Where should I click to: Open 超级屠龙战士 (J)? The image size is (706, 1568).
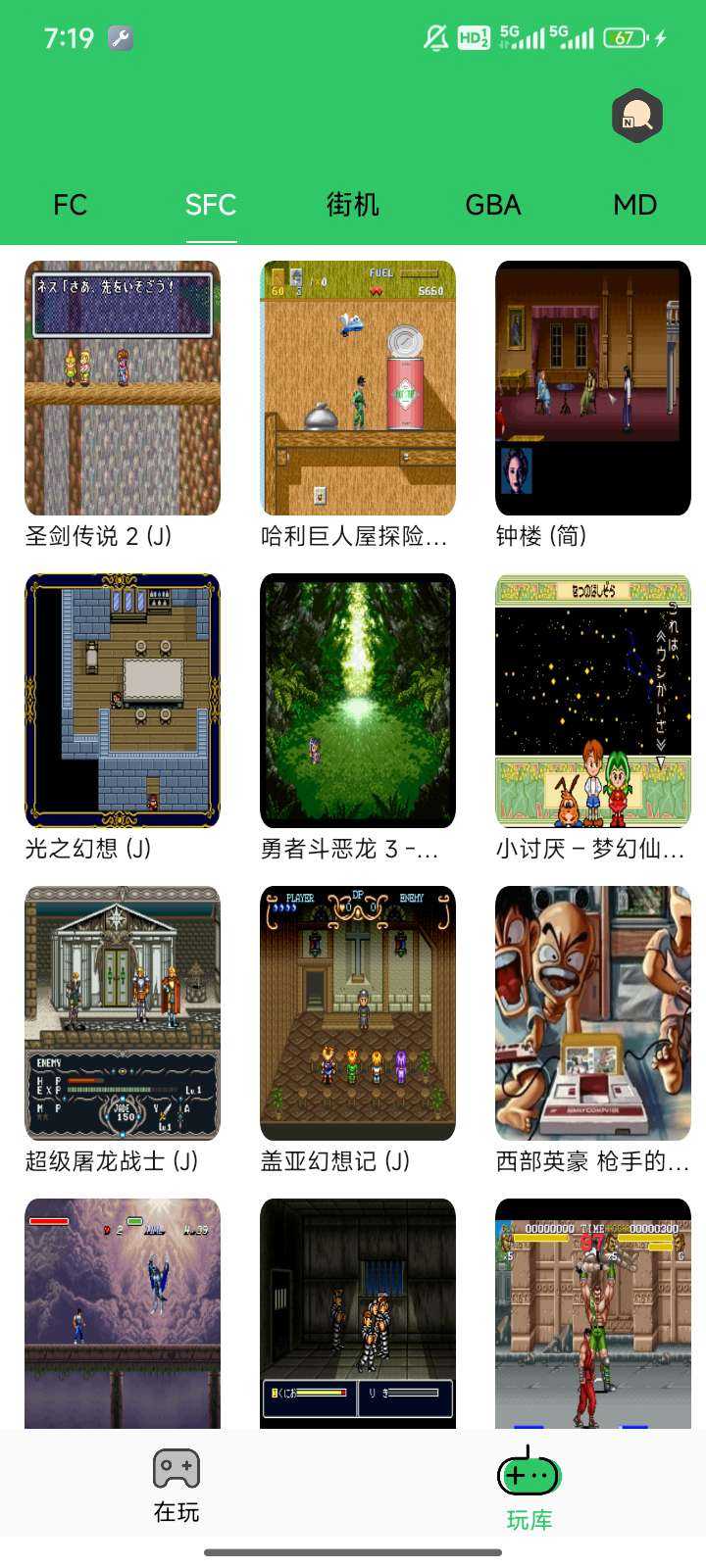[123, 1013]
